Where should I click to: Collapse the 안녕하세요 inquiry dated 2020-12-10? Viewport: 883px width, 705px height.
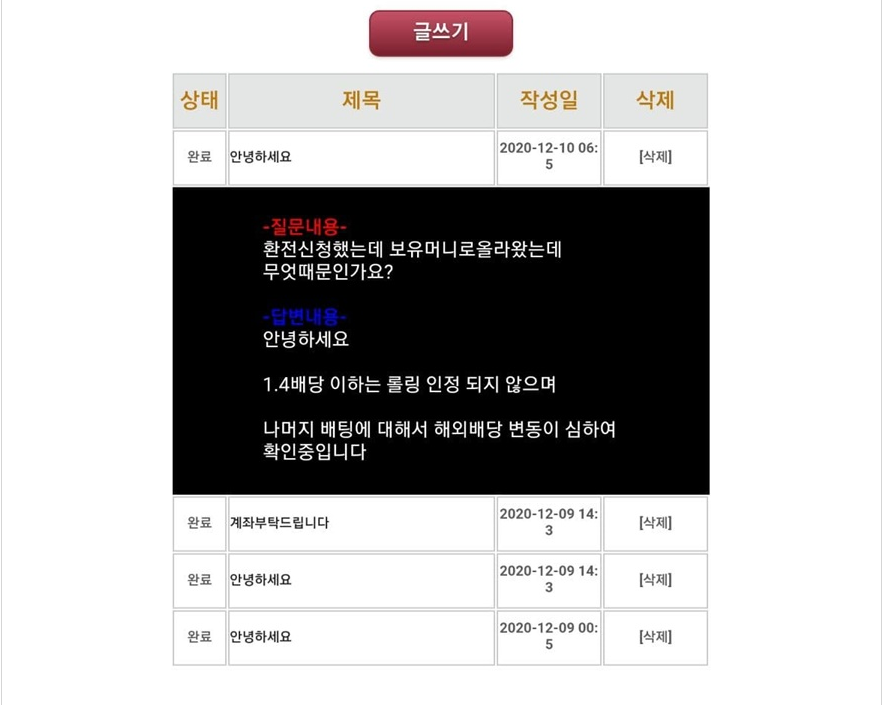pos(261,157)
